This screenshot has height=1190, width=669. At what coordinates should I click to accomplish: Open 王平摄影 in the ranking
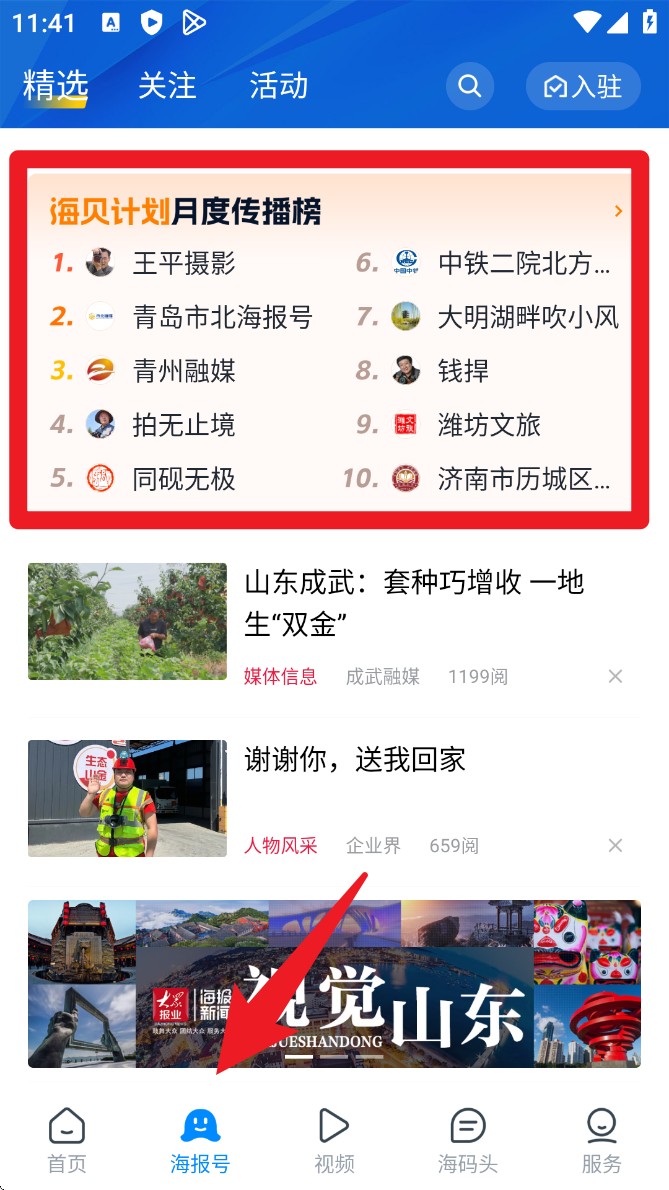click(x=183, y=263)
